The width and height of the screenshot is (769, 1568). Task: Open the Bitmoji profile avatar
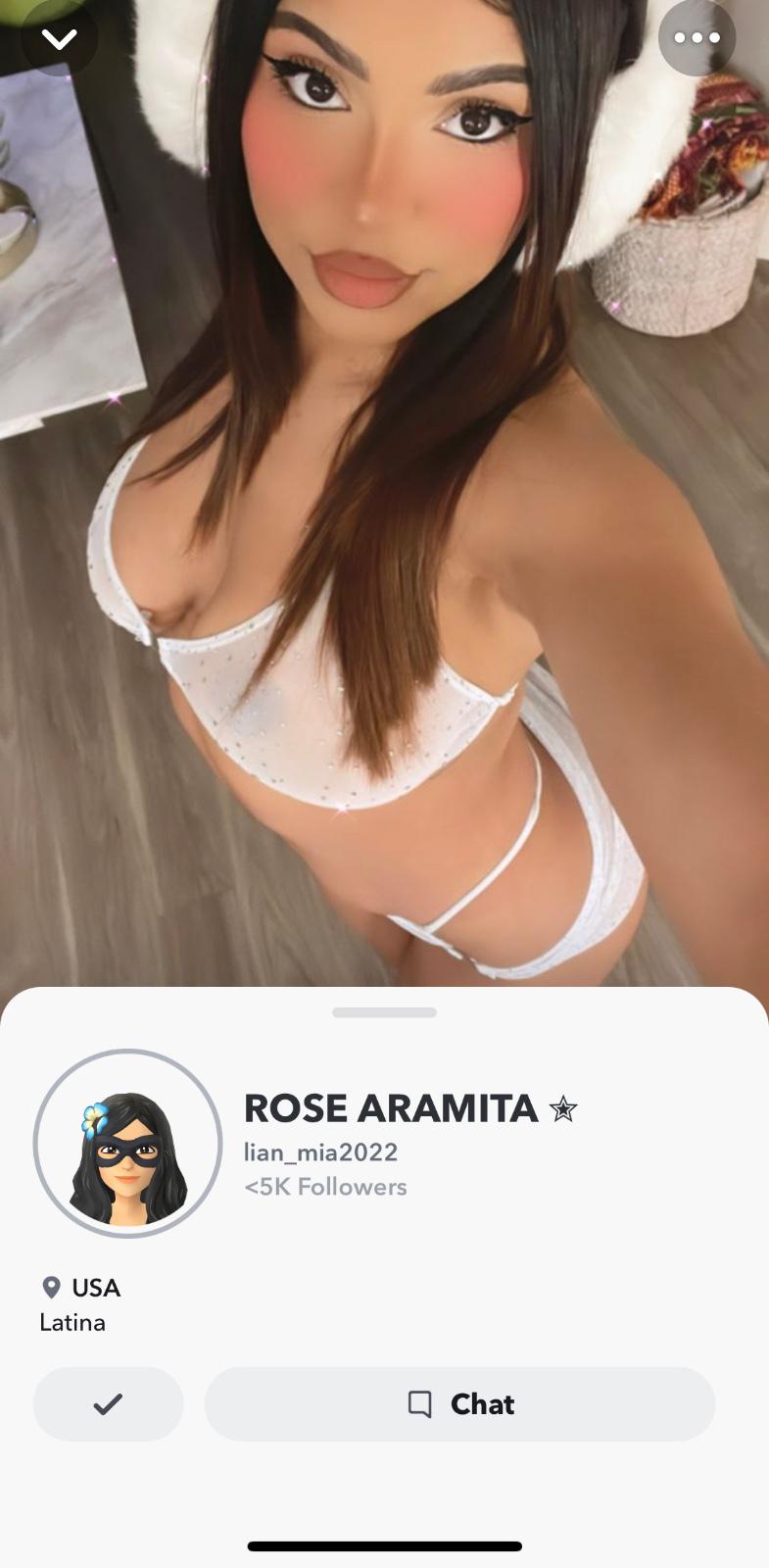tap(128, 1144)
